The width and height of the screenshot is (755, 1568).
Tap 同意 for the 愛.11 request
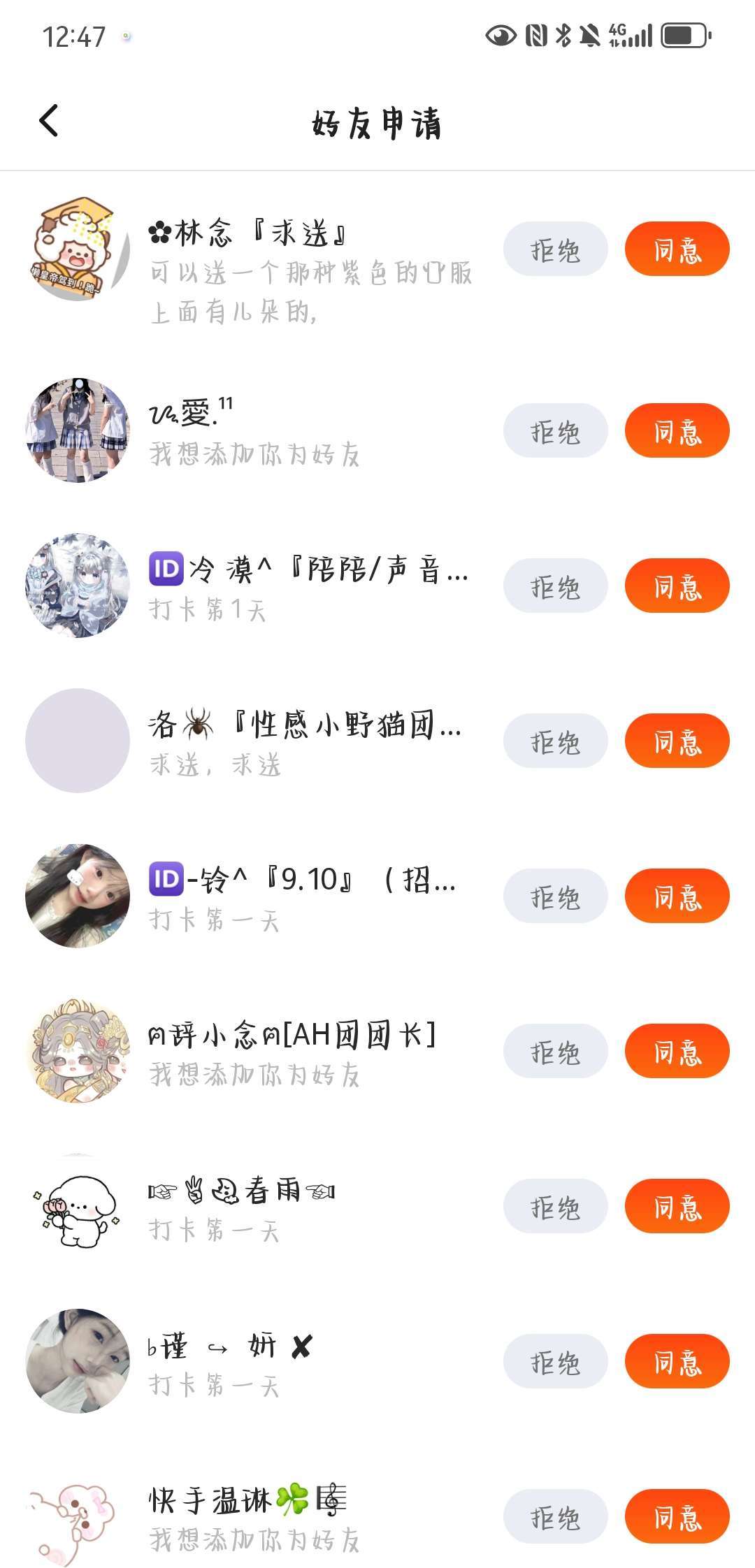coord(677,431)
